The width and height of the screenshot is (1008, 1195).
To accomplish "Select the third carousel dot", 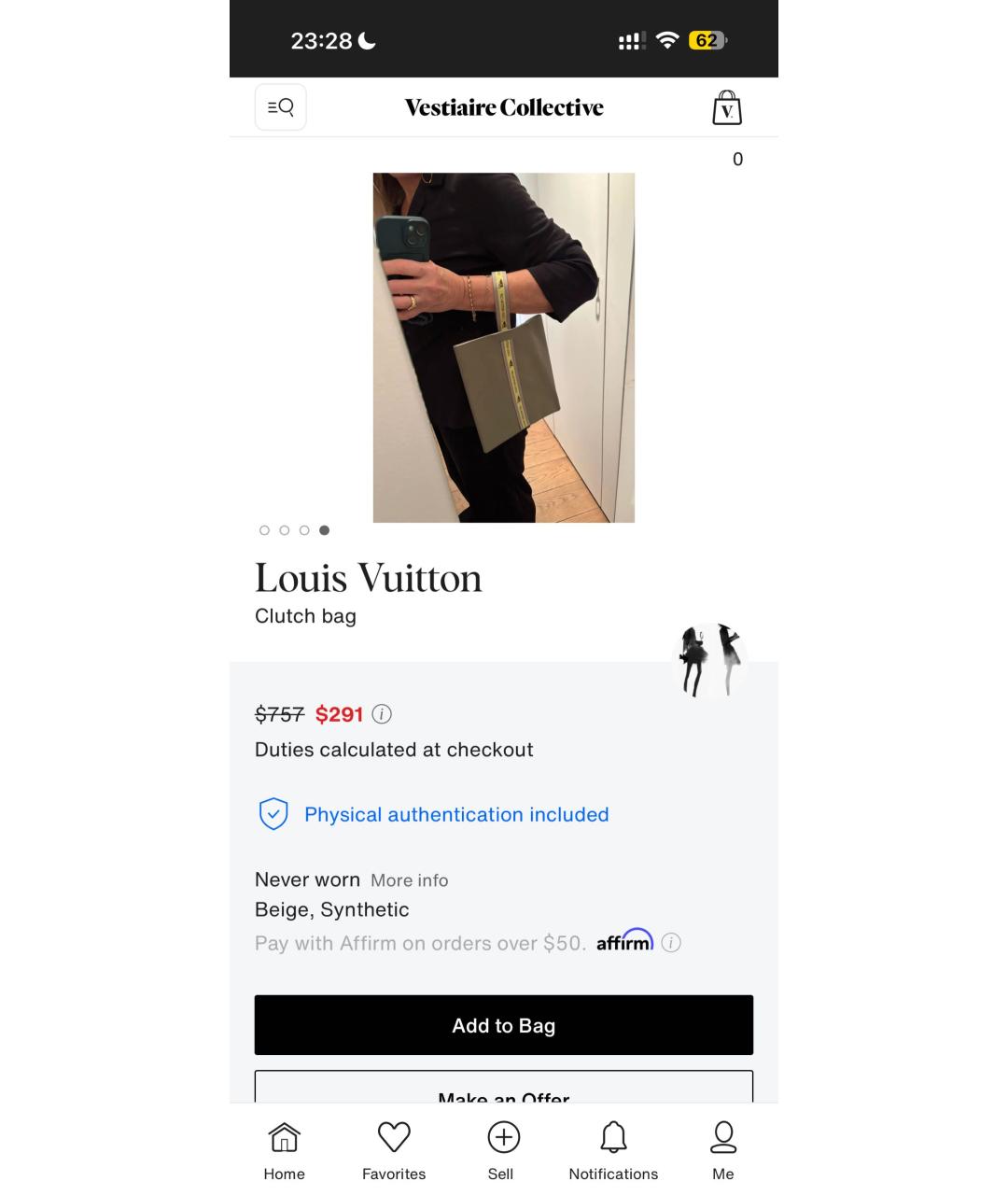I will [304, 529].
